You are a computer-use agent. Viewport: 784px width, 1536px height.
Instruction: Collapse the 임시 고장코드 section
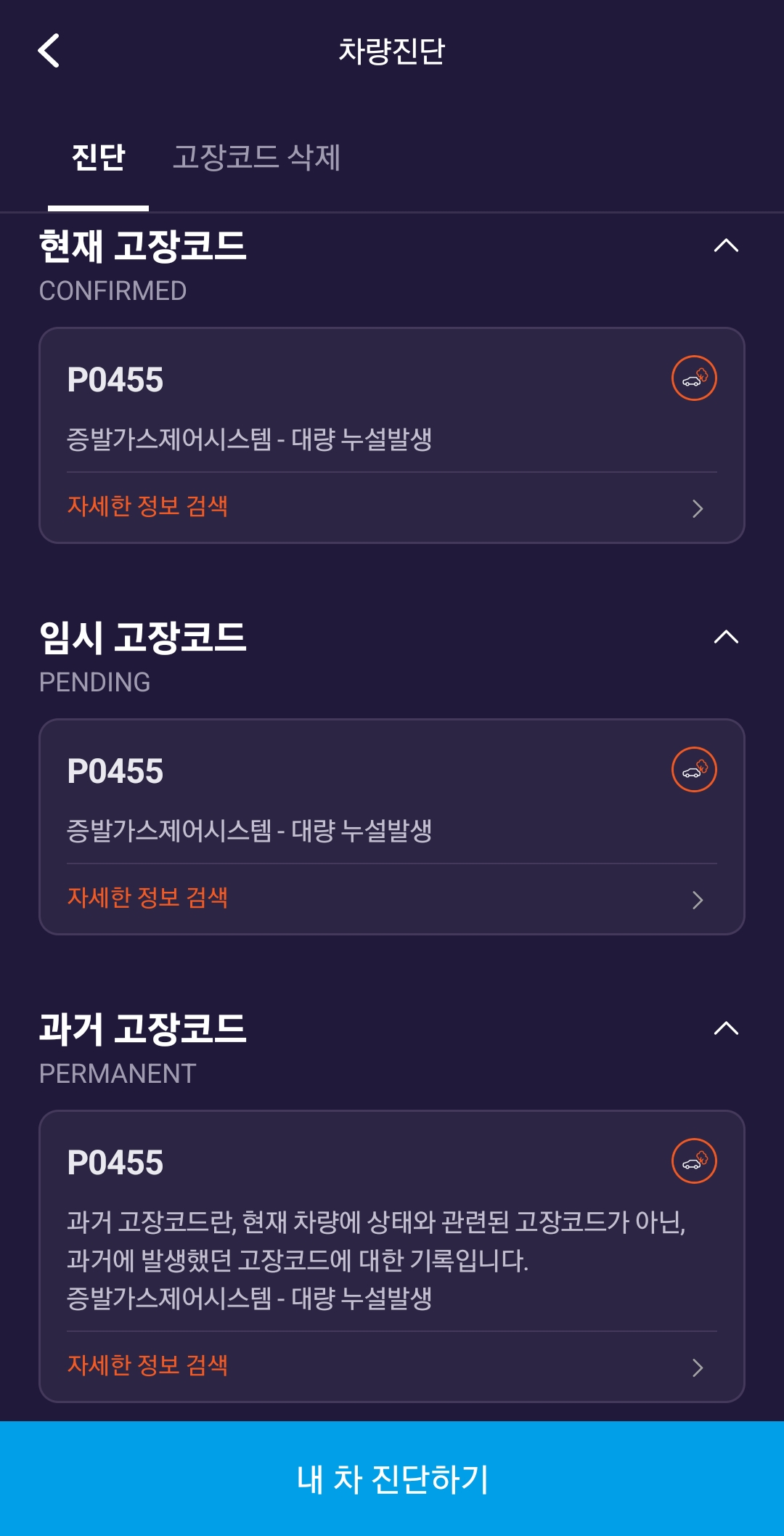tap(725, 638)
